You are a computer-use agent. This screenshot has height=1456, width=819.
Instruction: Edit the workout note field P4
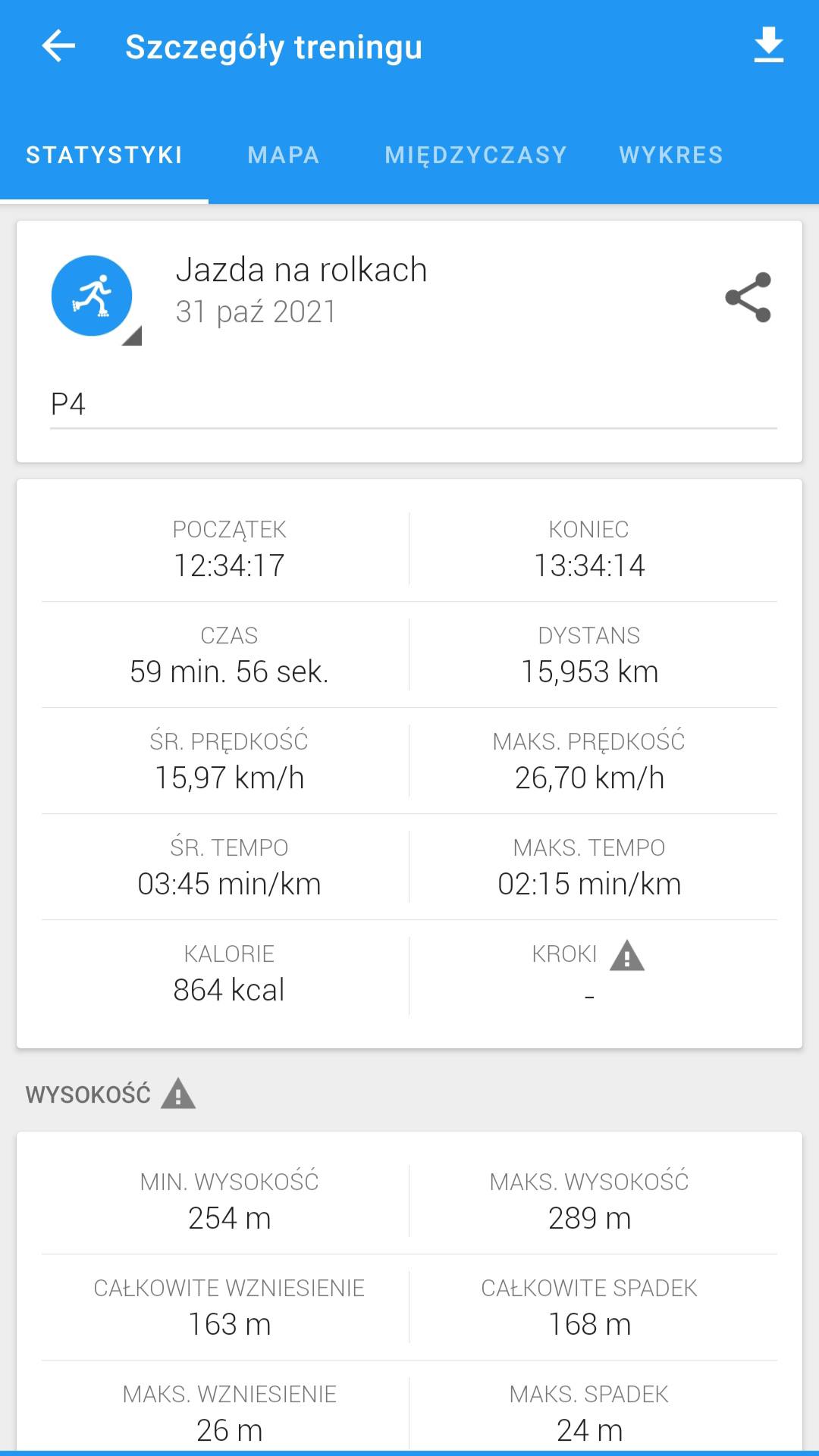tap(413, 405)
